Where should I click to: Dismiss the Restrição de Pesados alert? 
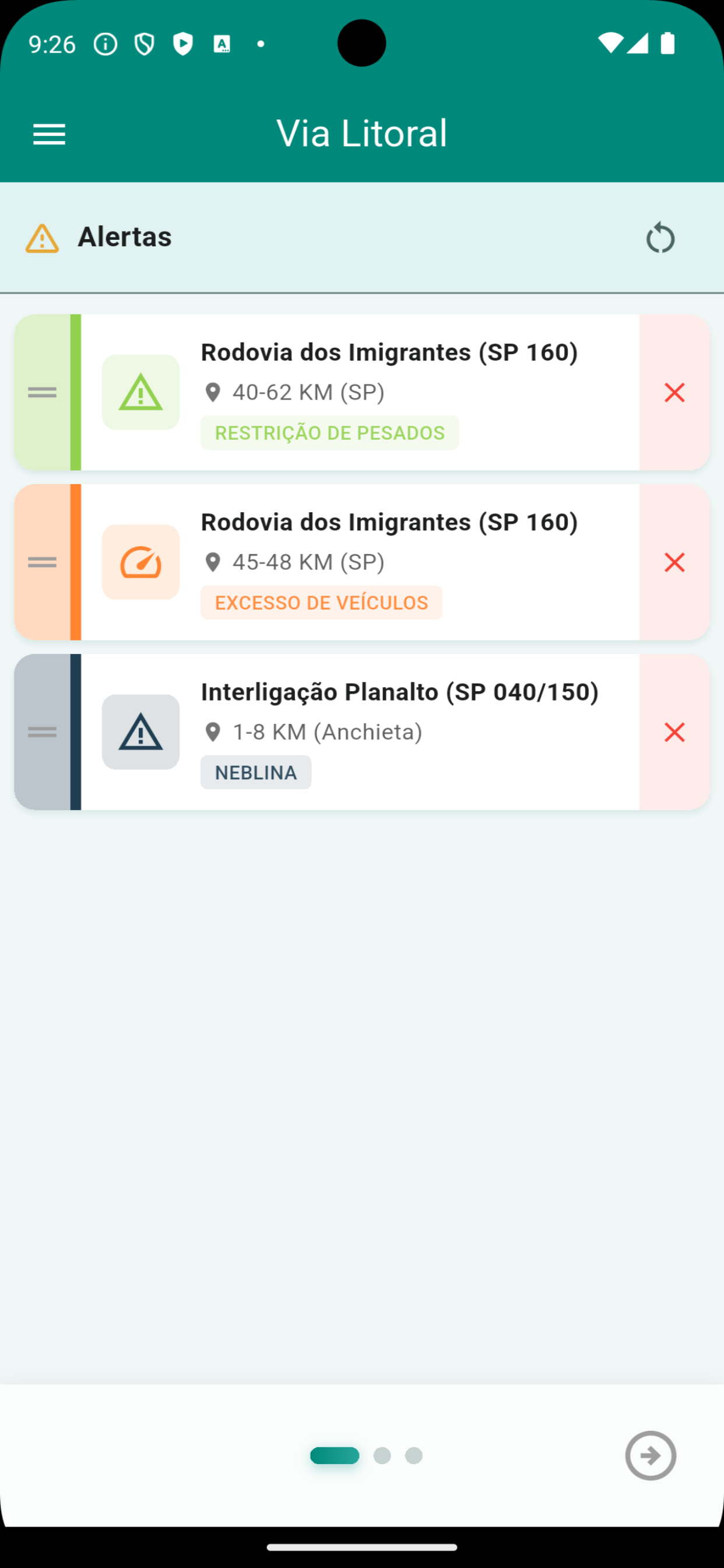pos(674,393)
